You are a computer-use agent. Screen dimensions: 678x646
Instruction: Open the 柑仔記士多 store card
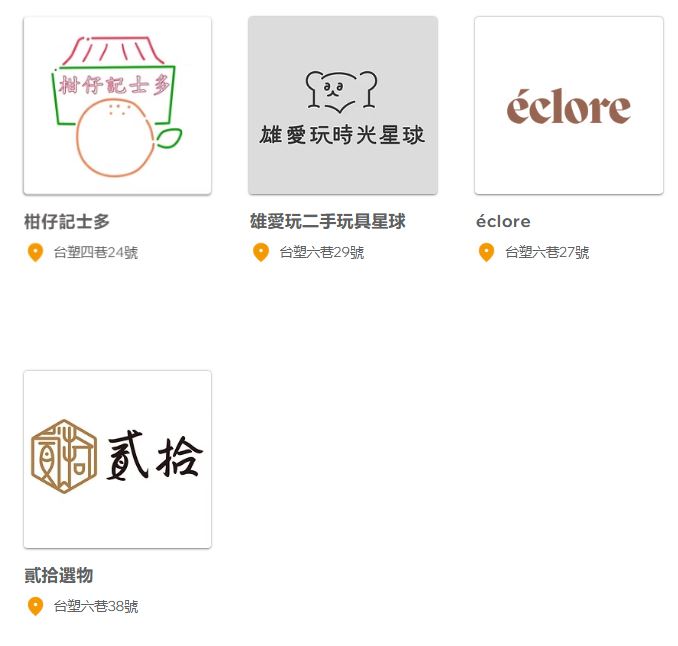tap(117, 106)
